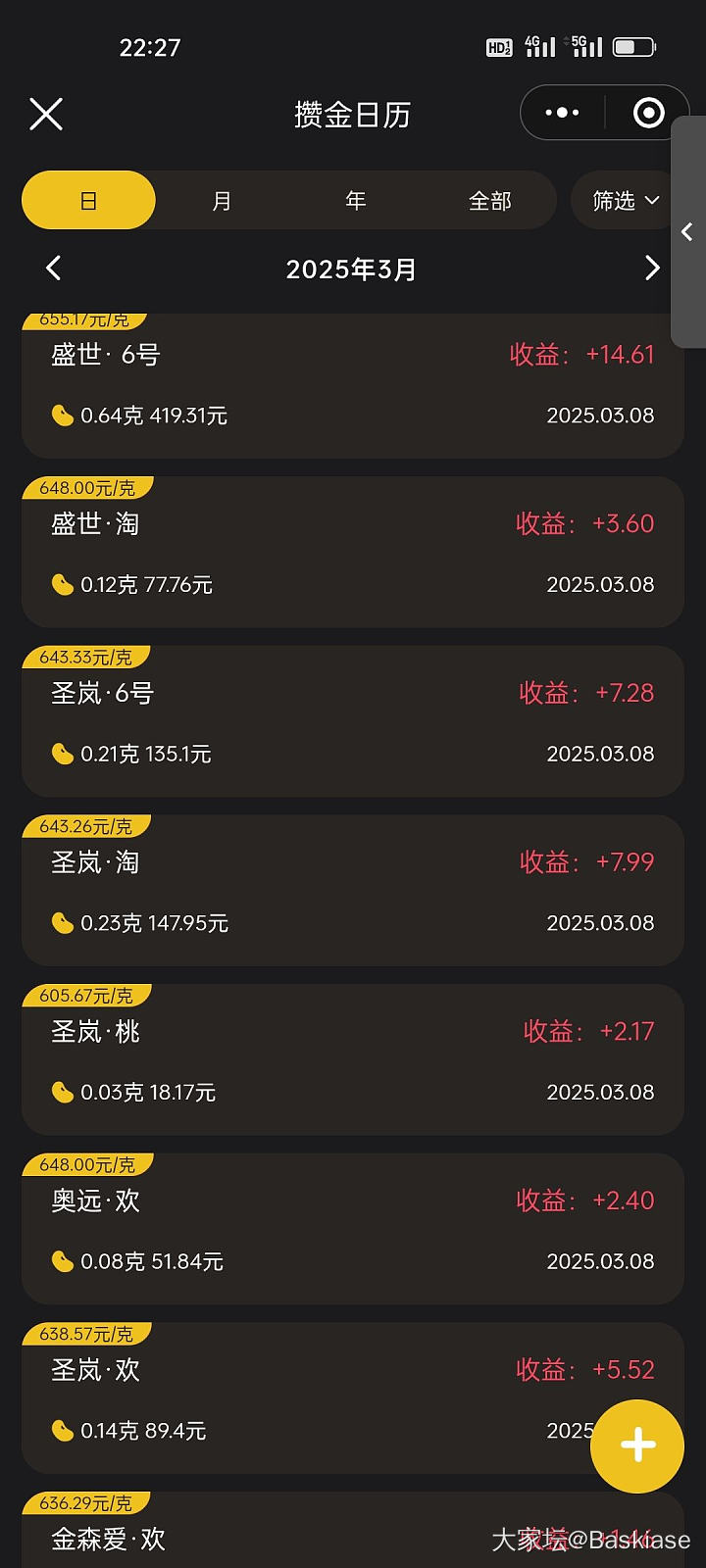The width and height of the screenshot is (706, 1568).
Task: Go to the next month
Action: 652,269
